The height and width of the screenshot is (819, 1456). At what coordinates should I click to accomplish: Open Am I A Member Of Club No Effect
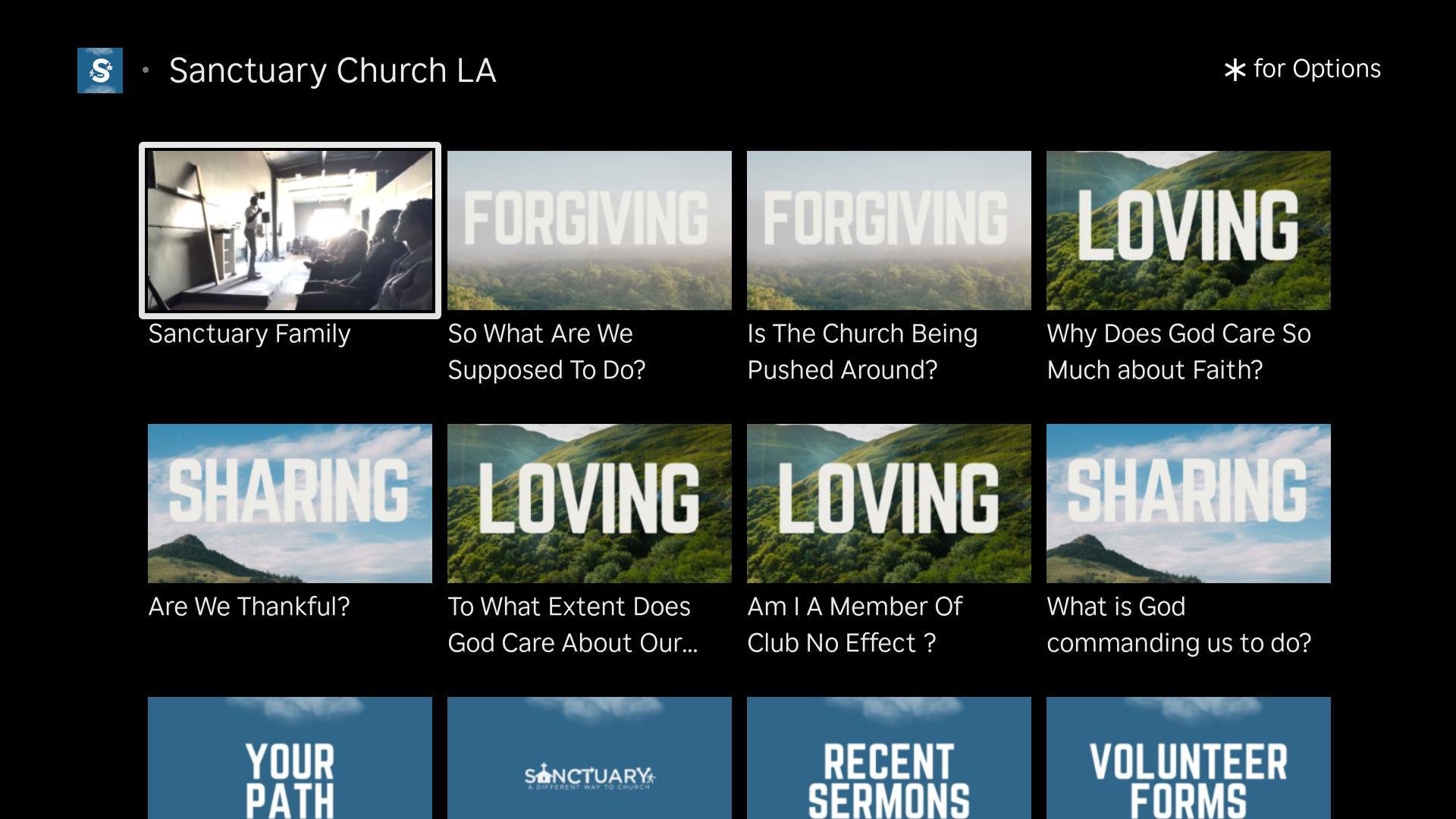click(x=889, y=504)
